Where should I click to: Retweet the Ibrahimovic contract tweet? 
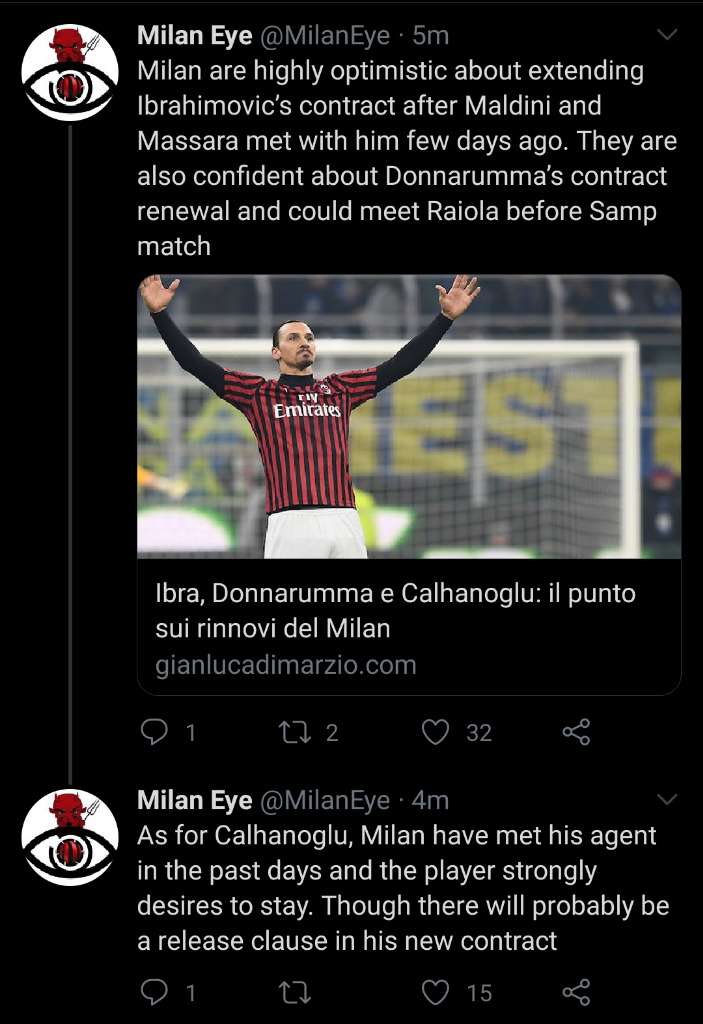pos(295,733)
